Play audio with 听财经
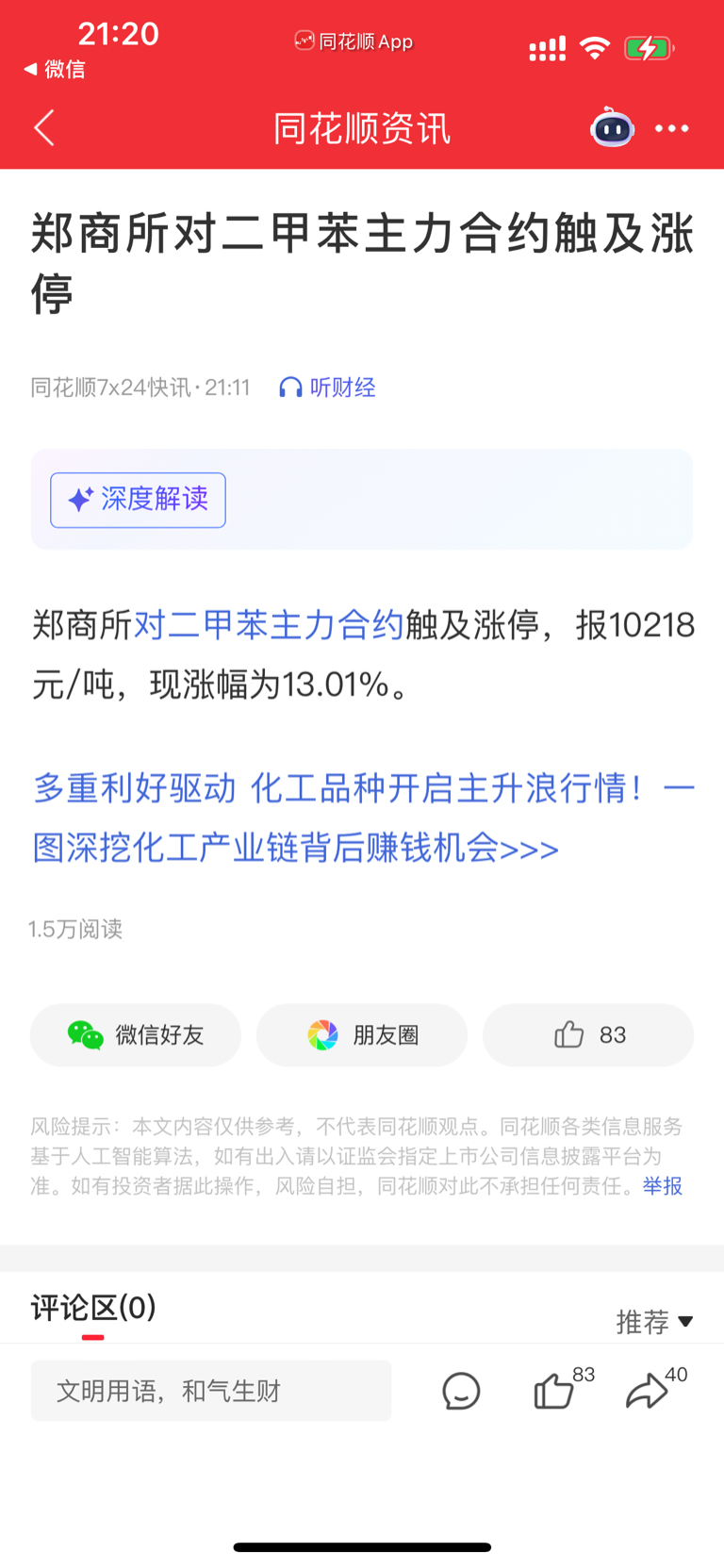This screenshot has height=1568, width=724. 327,388
